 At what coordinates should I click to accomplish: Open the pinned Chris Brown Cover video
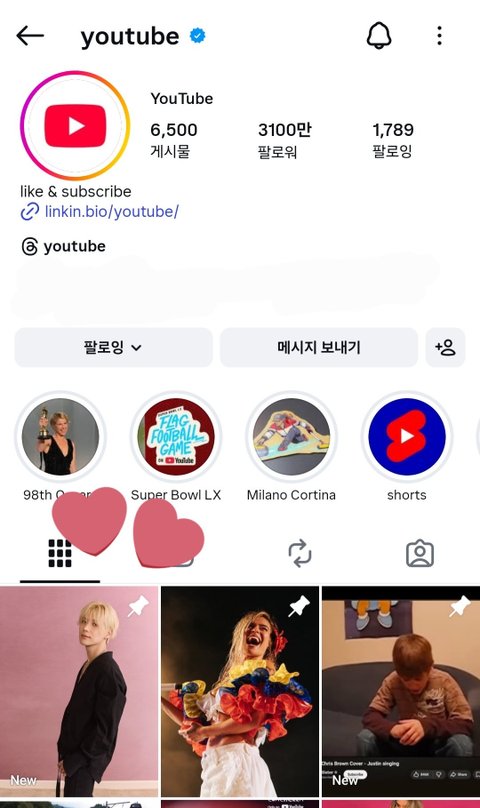point(401,691)
